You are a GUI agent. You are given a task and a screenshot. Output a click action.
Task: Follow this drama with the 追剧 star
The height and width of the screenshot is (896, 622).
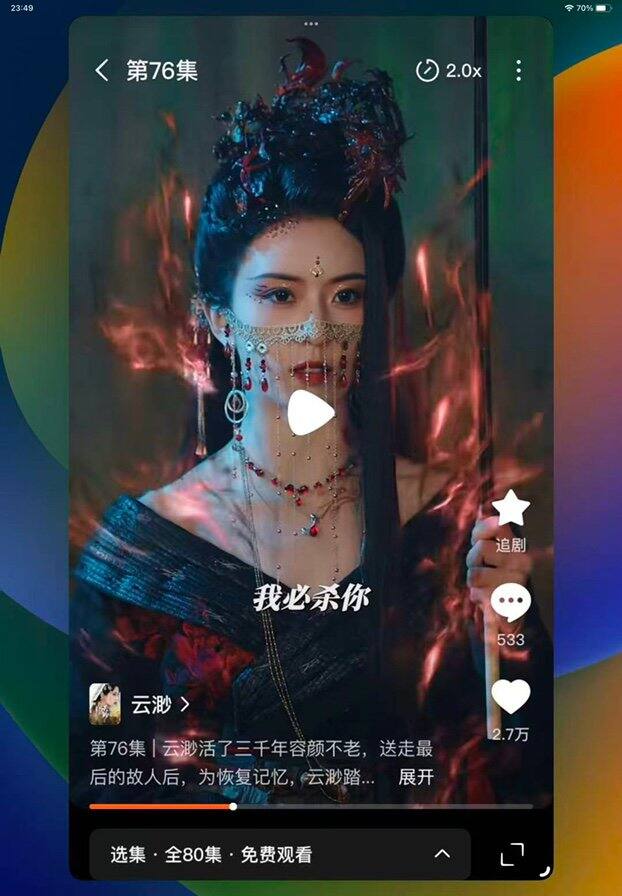(511, 521)
